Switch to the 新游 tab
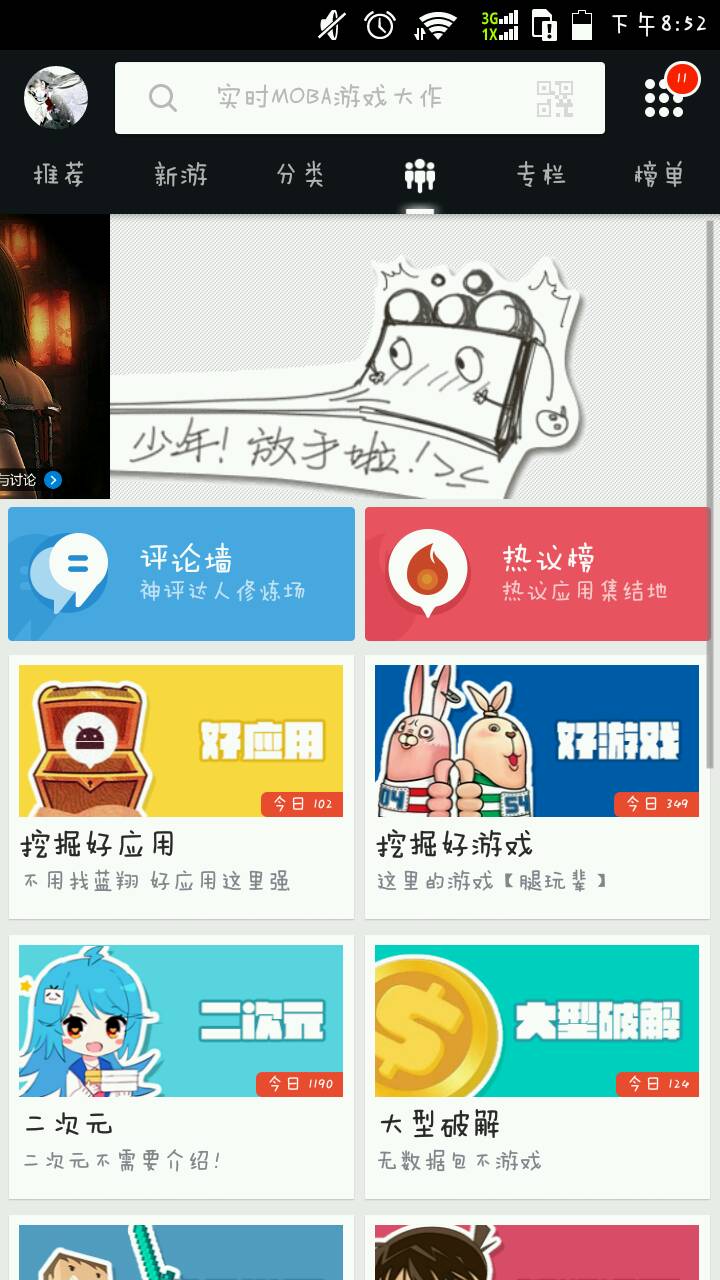This screenshot has width=720, height=1280. point(181,176)
